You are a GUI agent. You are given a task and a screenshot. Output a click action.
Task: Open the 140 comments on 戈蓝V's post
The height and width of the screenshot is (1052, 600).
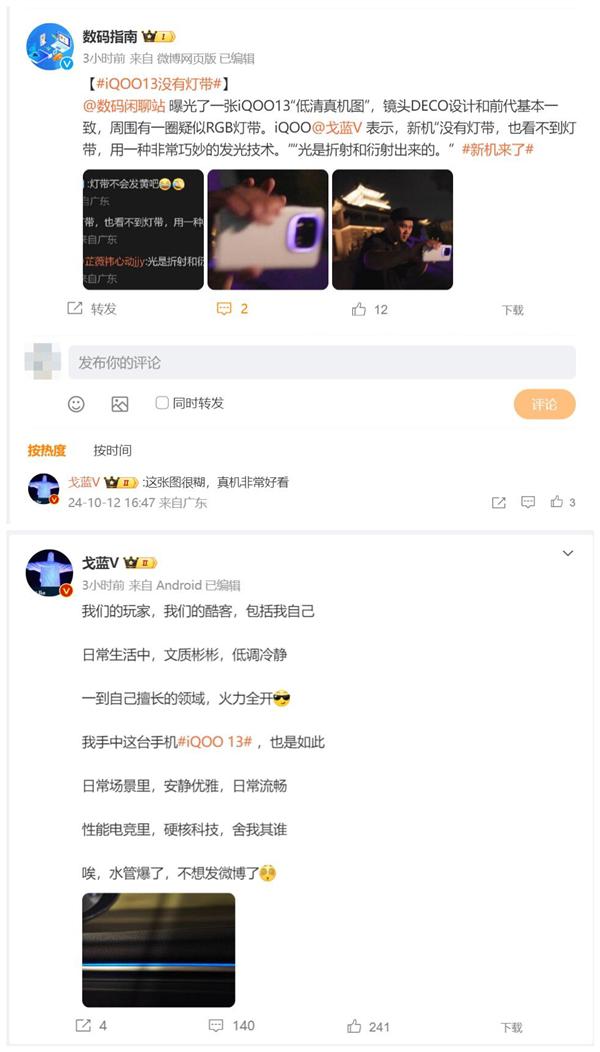click(231, 1025)
